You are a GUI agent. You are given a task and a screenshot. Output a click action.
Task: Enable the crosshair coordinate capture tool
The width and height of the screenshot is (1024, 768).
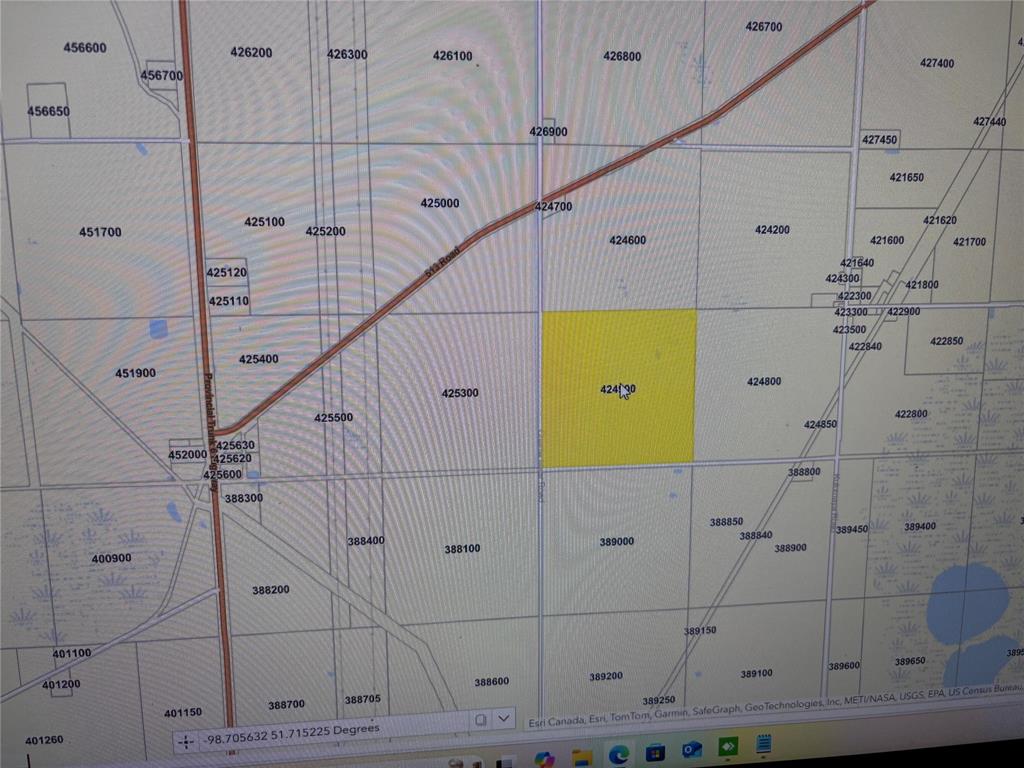pos(184,741)
